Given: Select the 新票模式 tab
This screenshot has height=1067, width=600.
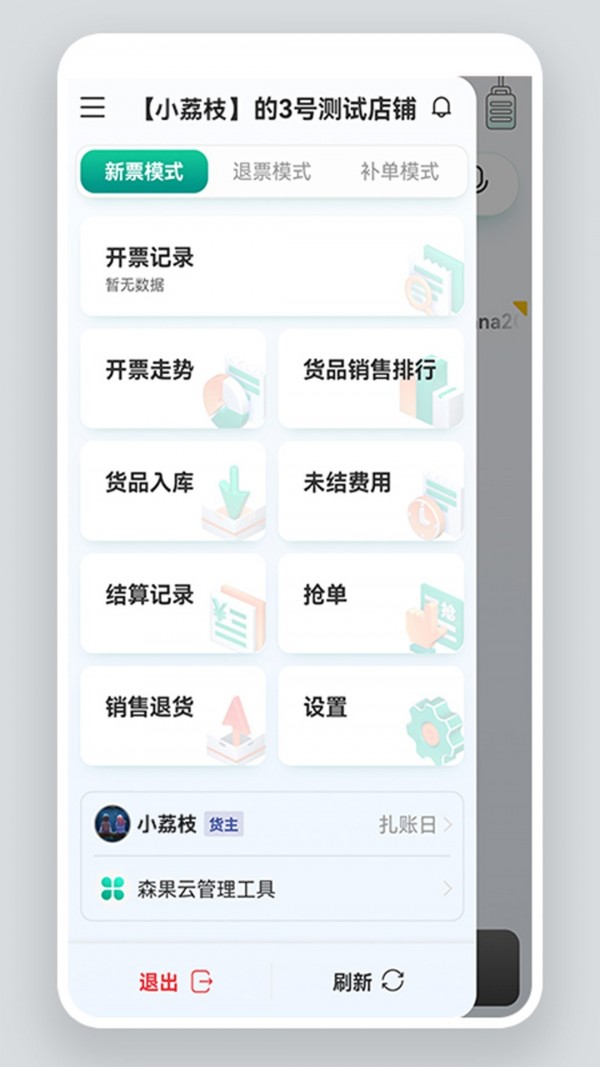Looking at the screenshot, I should (x=144, y=171).
